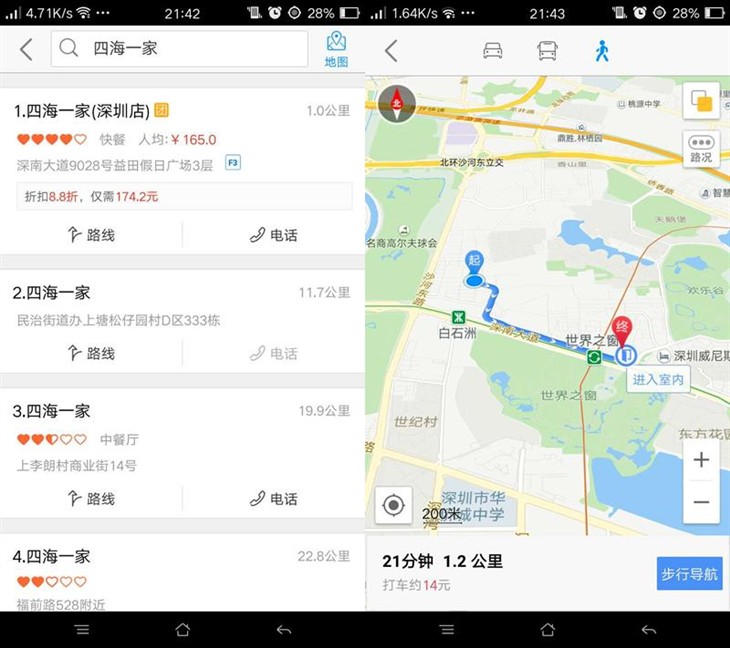Tap the compass to reset north
This screenshot has height=648, width=730.
pyautogui.click(x=396, y=104)
